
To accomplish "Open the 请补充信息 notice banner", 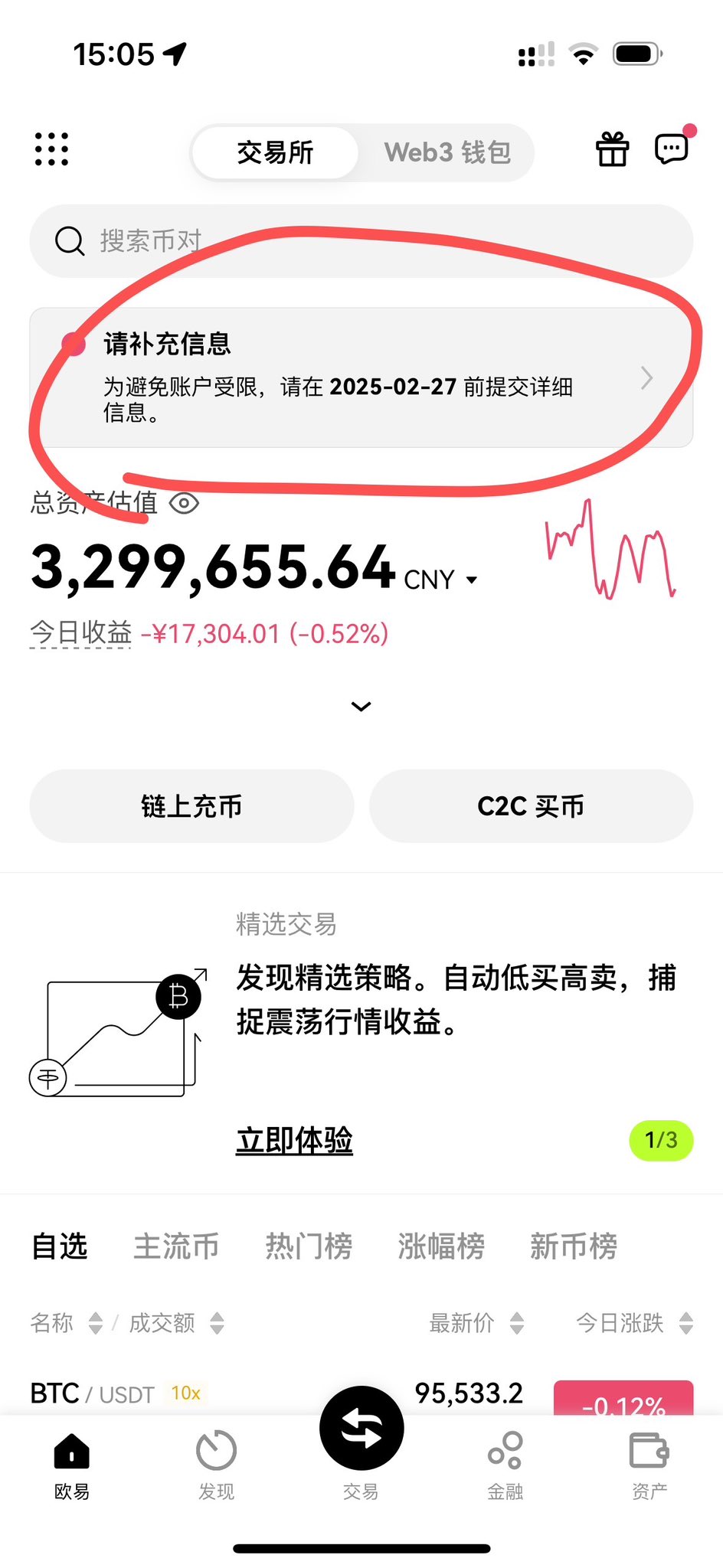I will click(360, 377).
